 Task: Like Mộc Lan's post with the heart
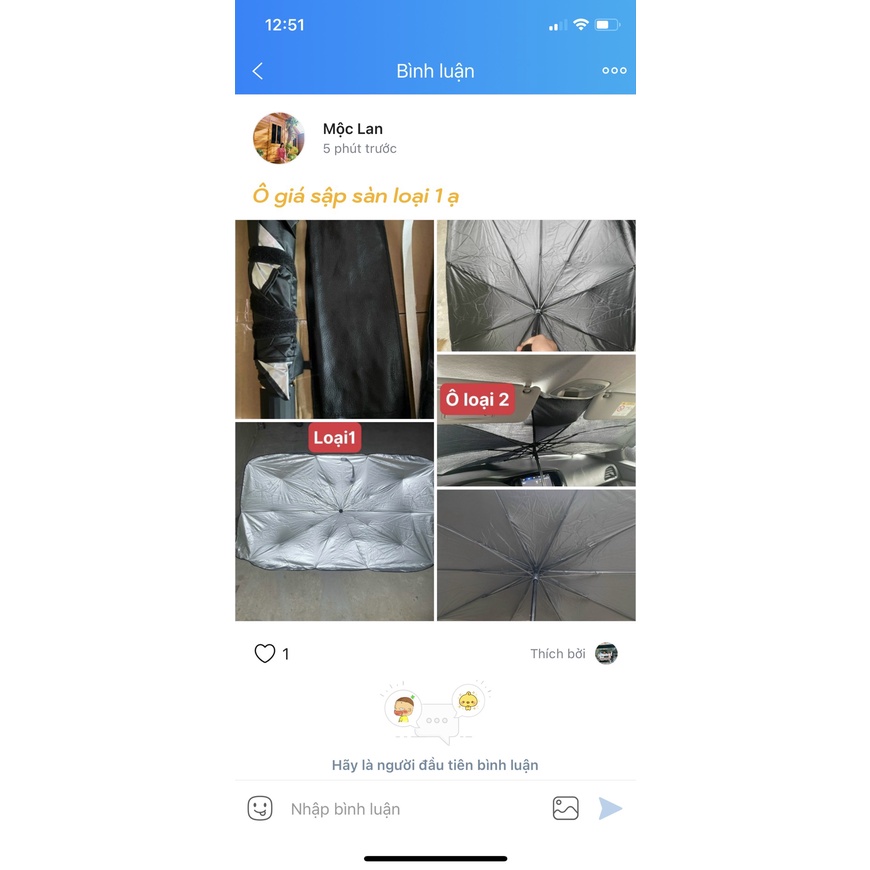(x=265, y=654)
